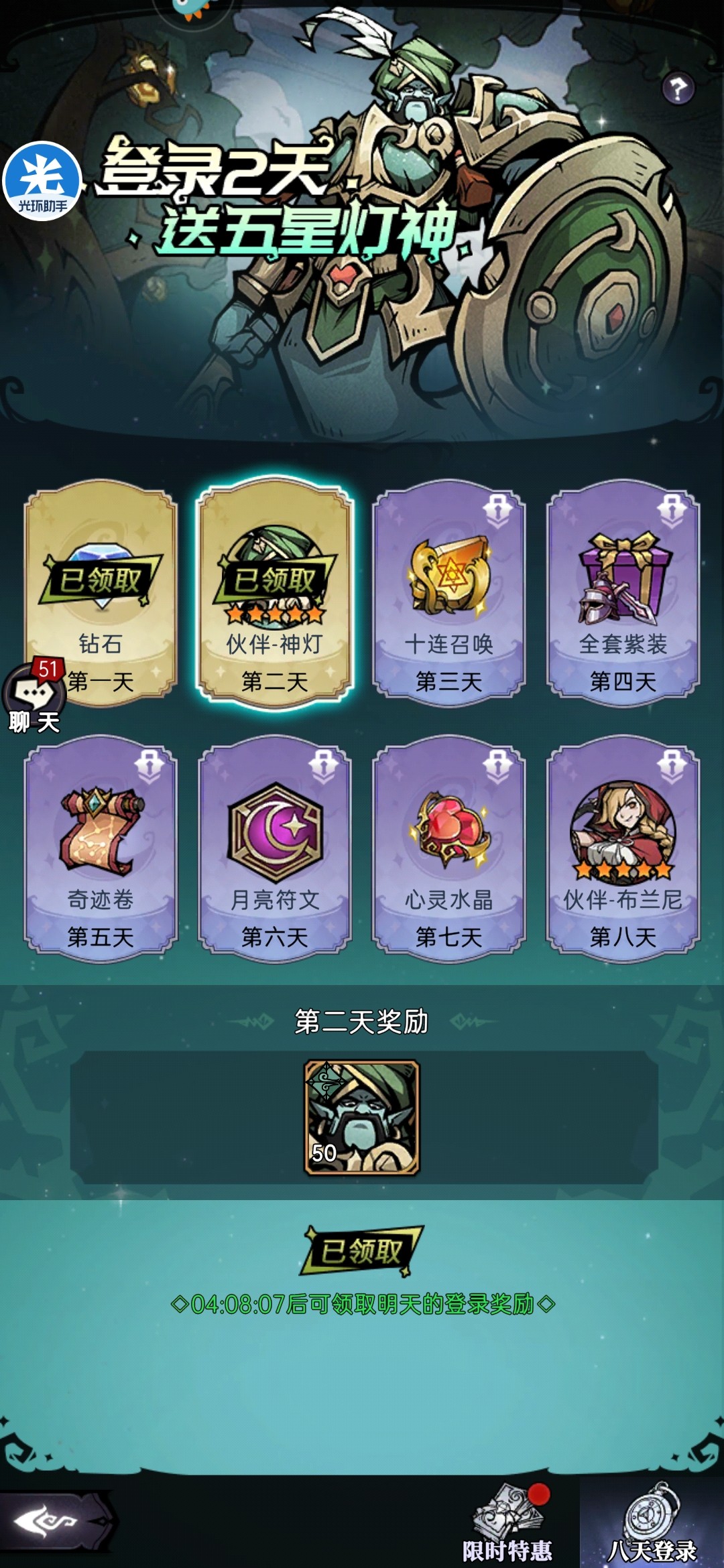Inspect the 50 神灯 shard reward item

[x=362, y=1117]
